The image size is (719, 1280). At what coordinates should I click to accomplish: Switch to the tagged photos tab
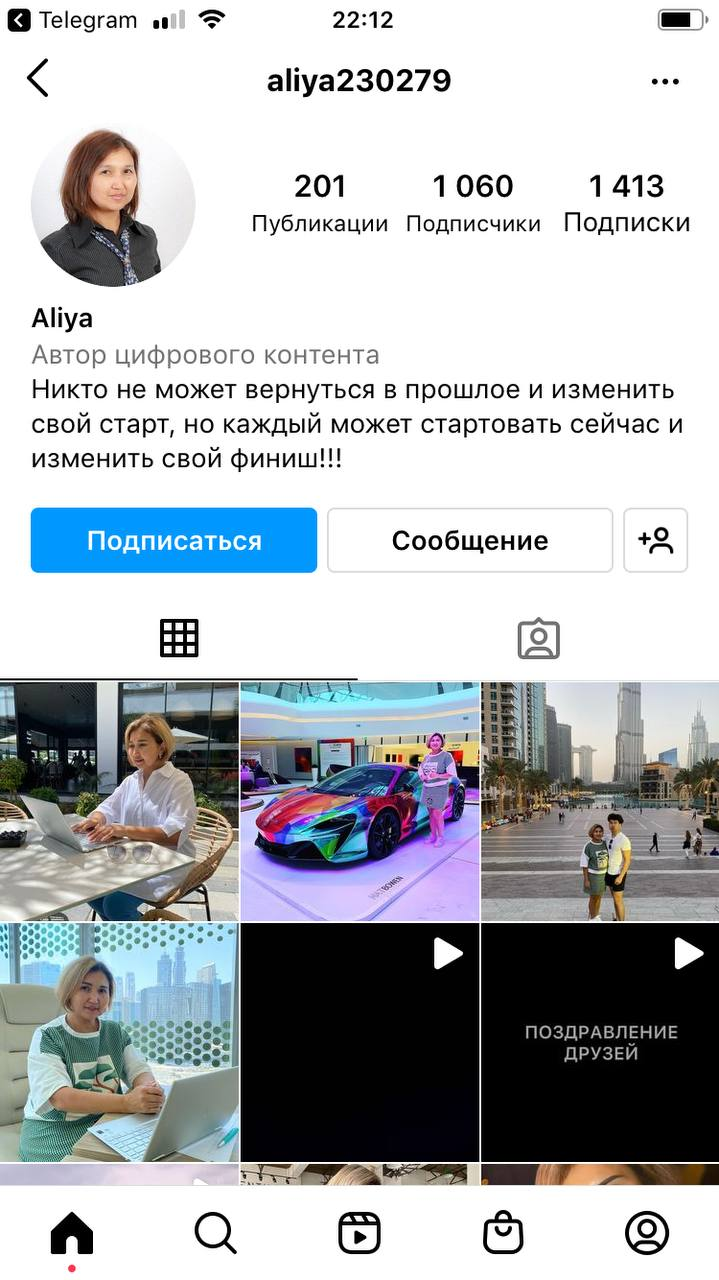tap(538, 638)
